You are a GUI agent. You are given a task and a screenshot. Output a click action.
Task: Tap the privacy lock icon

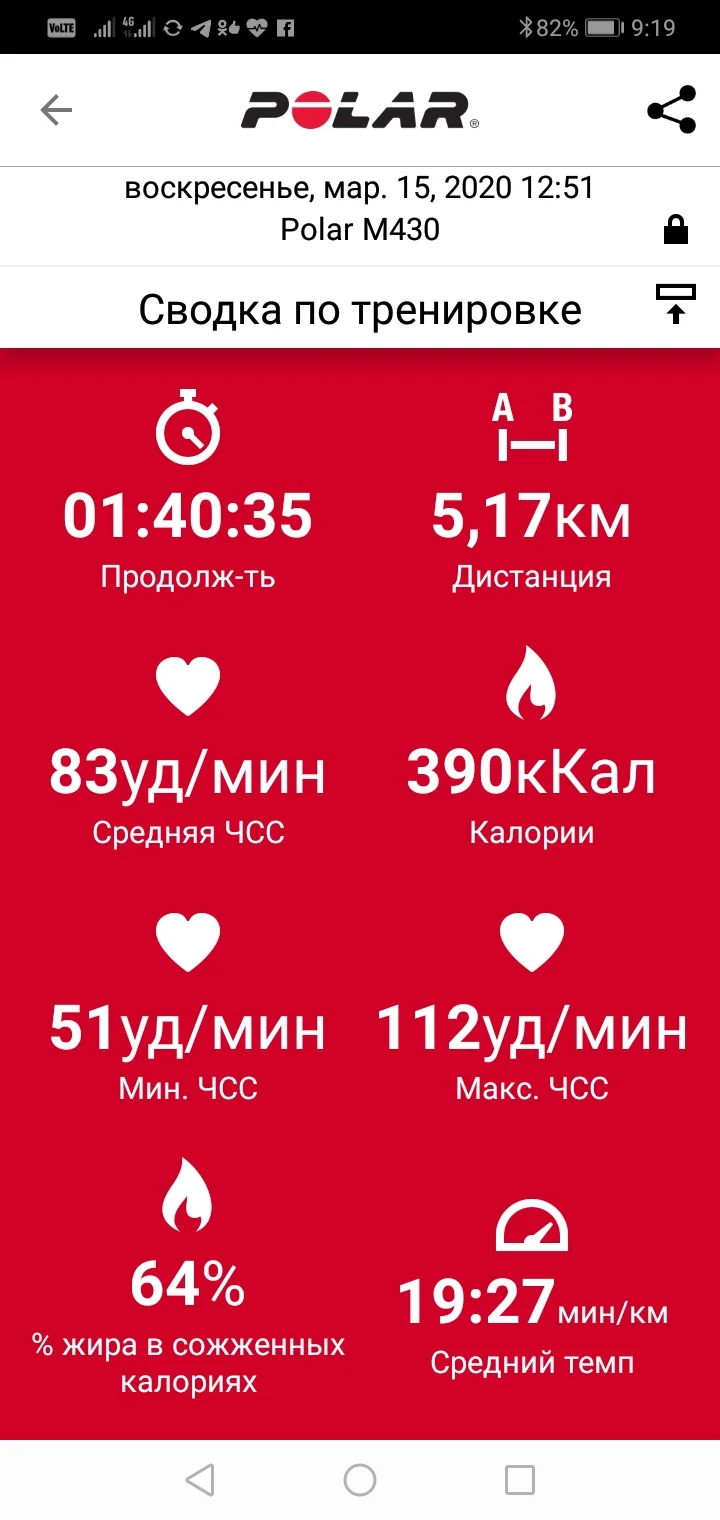point(676,231)
